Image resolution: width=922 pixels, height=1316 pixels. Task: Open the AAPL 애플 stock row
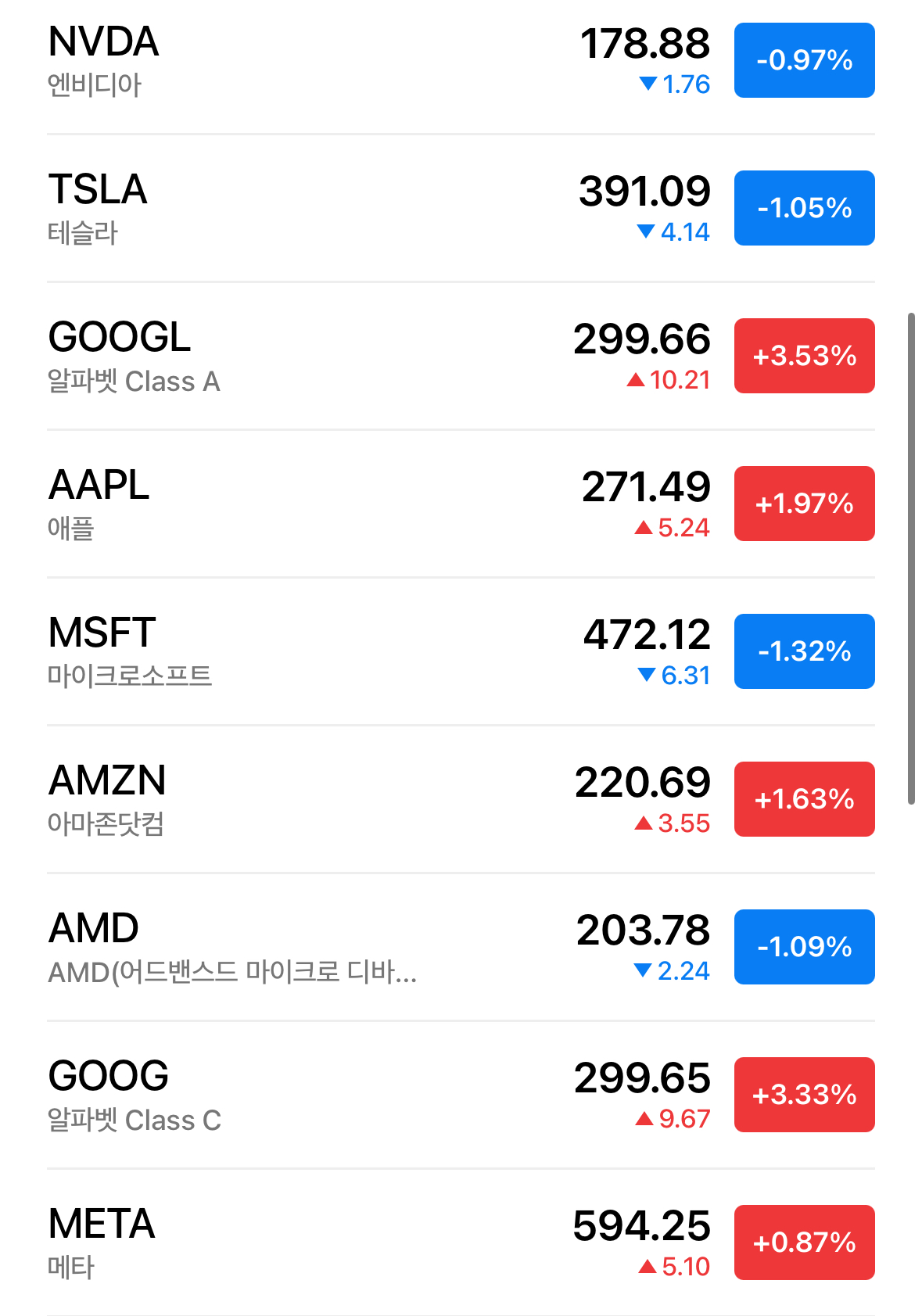pos(313,504)
